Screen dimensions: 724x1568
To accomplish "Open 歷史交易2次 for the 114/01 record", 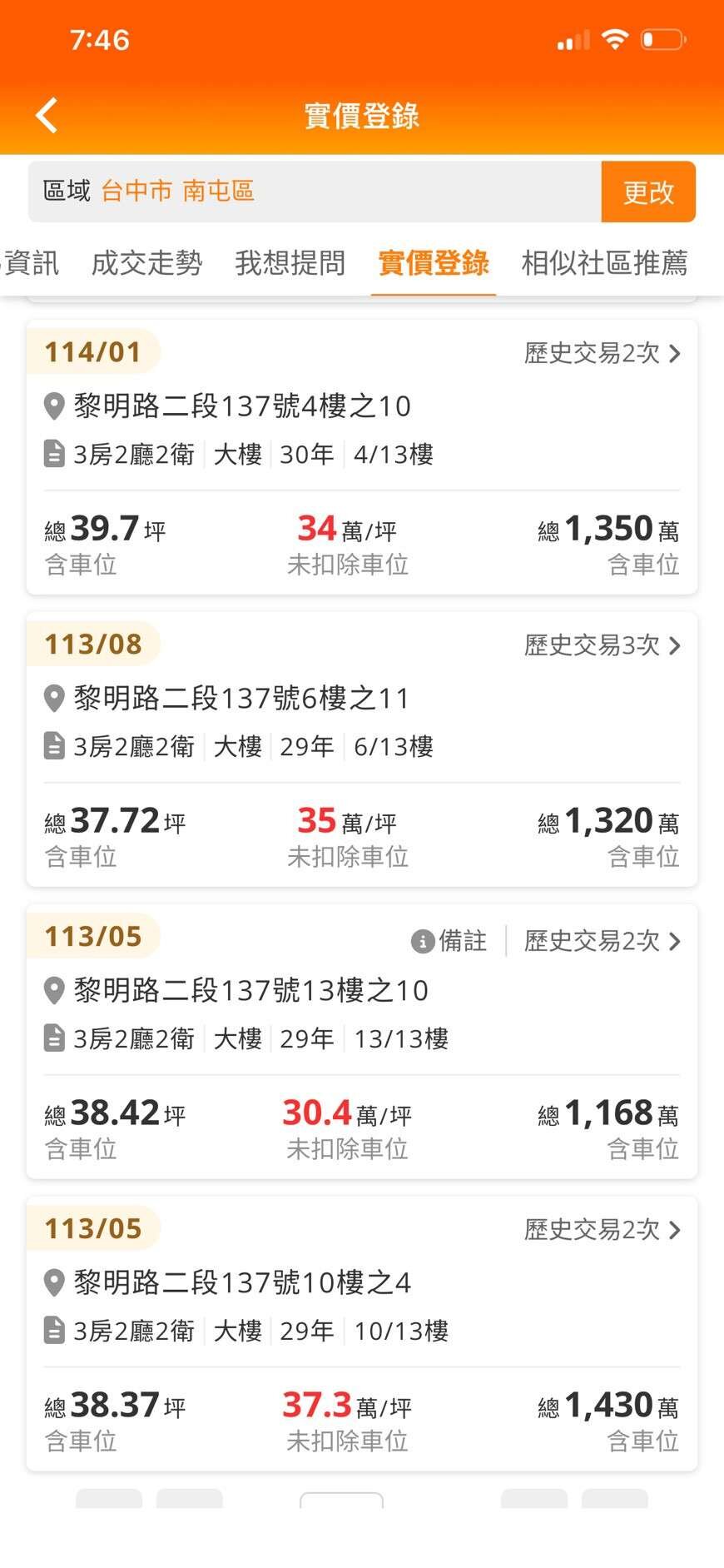I will [602, 353].
